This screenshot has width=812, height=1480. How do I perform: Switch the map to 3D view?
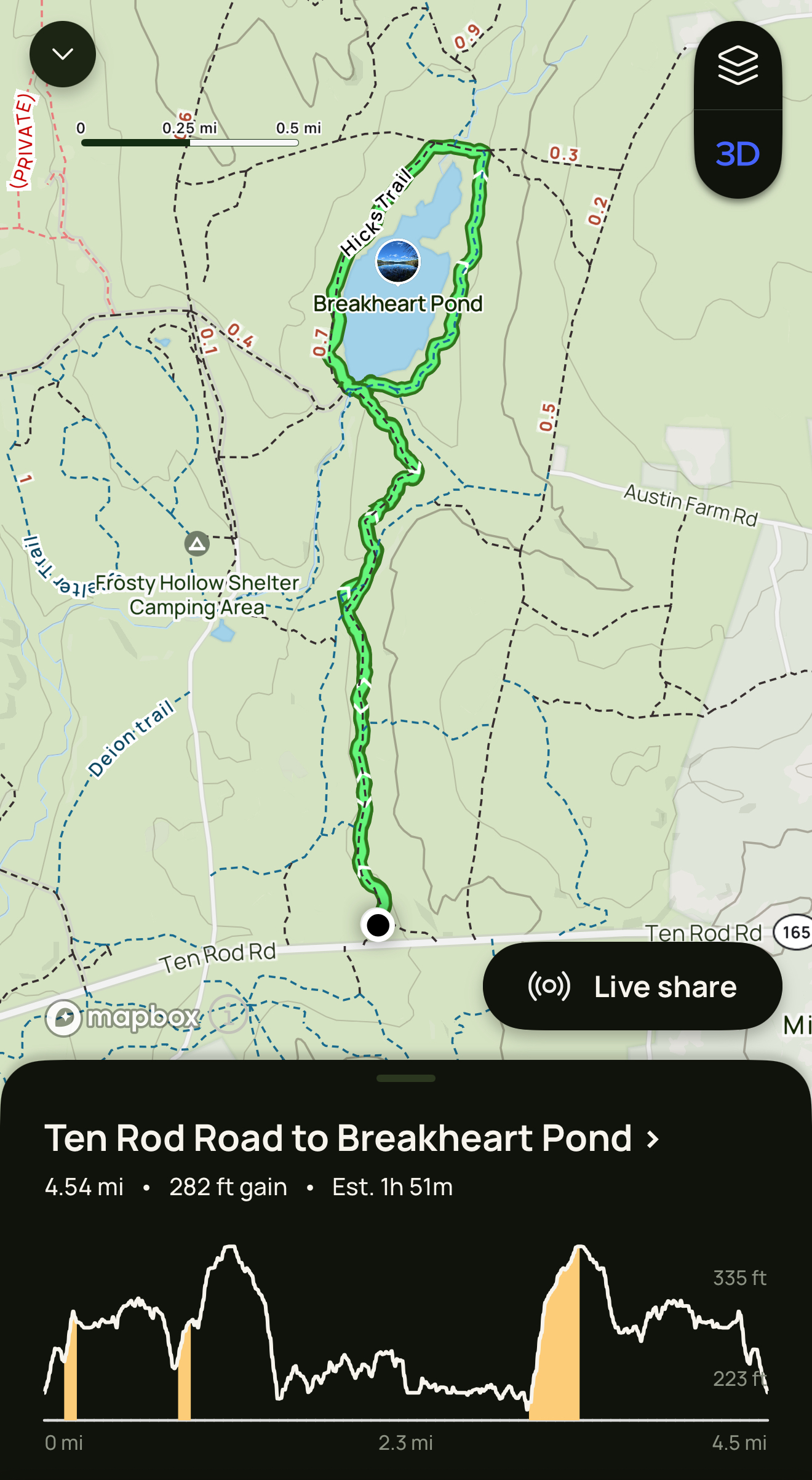[x=738, y=154]
